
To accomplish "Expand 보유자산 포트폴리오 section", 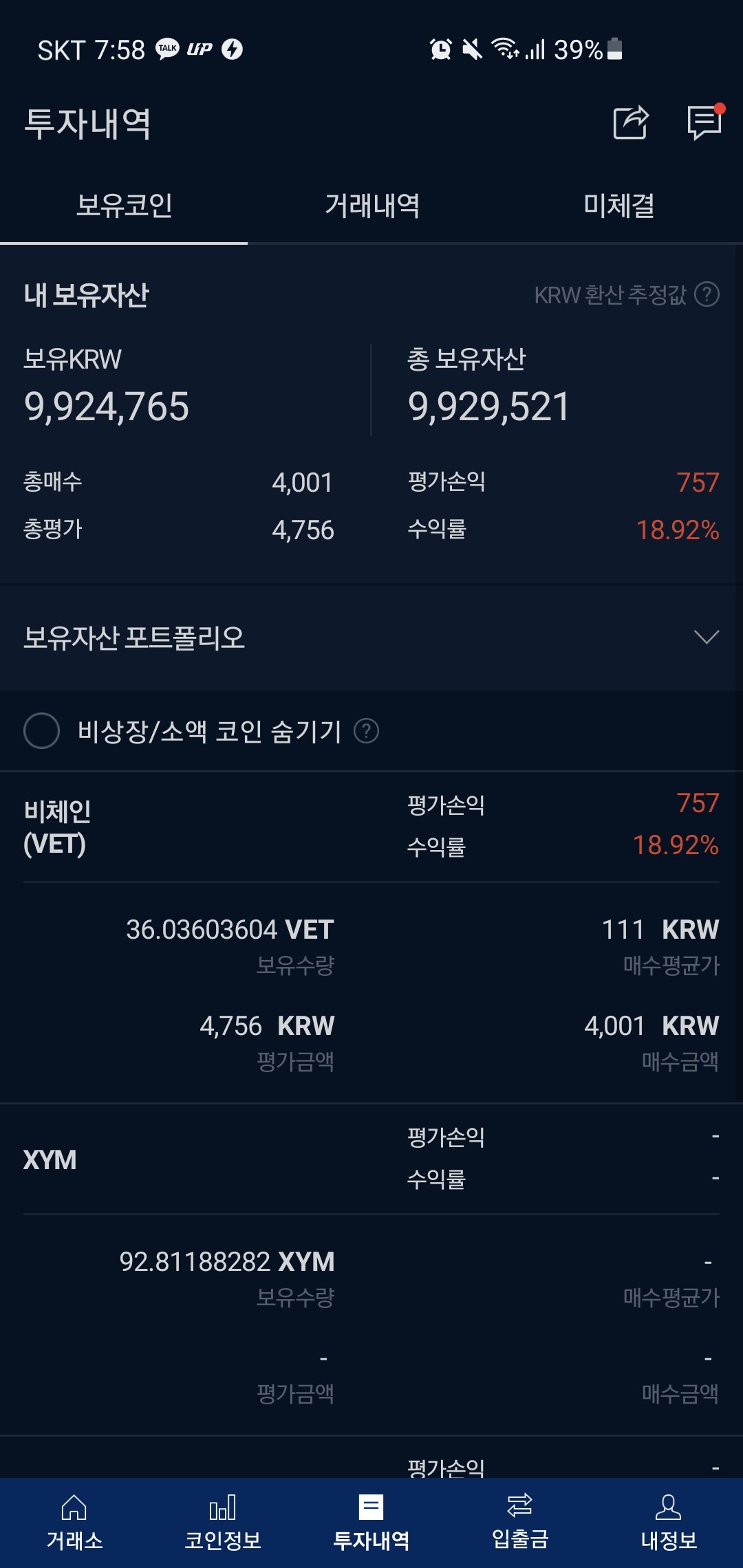I will pos(371,638).
